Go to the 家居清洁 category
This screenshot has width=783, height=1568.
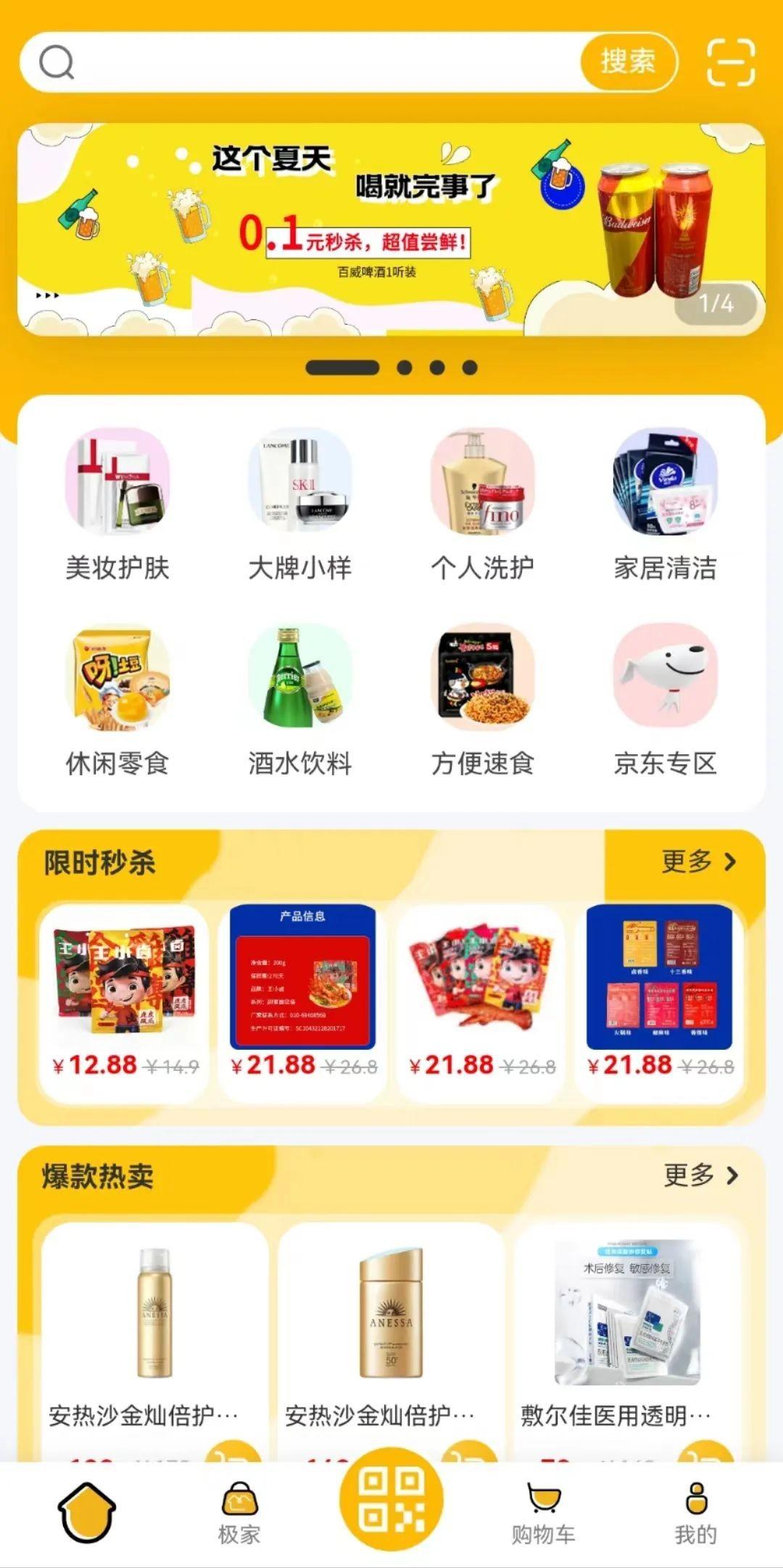(x=666, y=506)
